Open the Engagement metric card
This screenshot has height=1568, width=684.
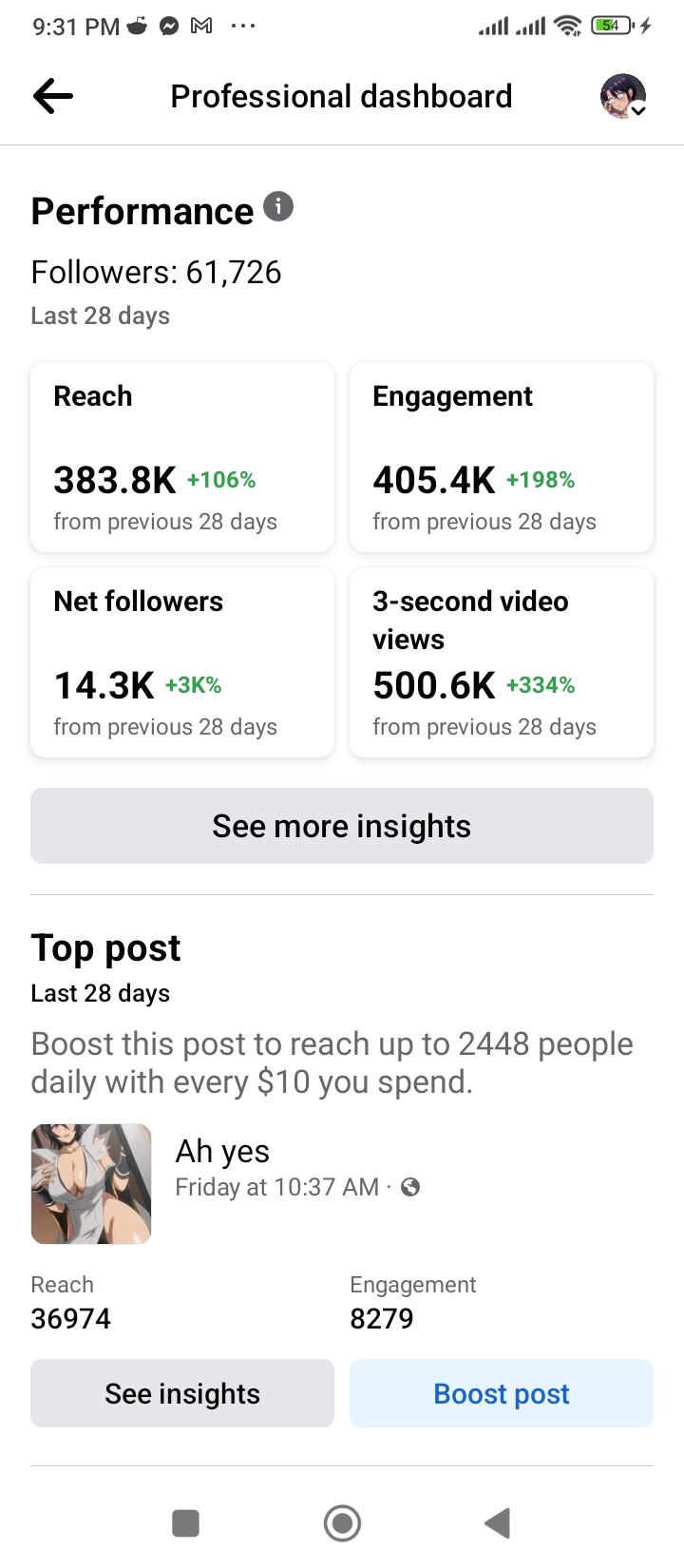(502, 457)
